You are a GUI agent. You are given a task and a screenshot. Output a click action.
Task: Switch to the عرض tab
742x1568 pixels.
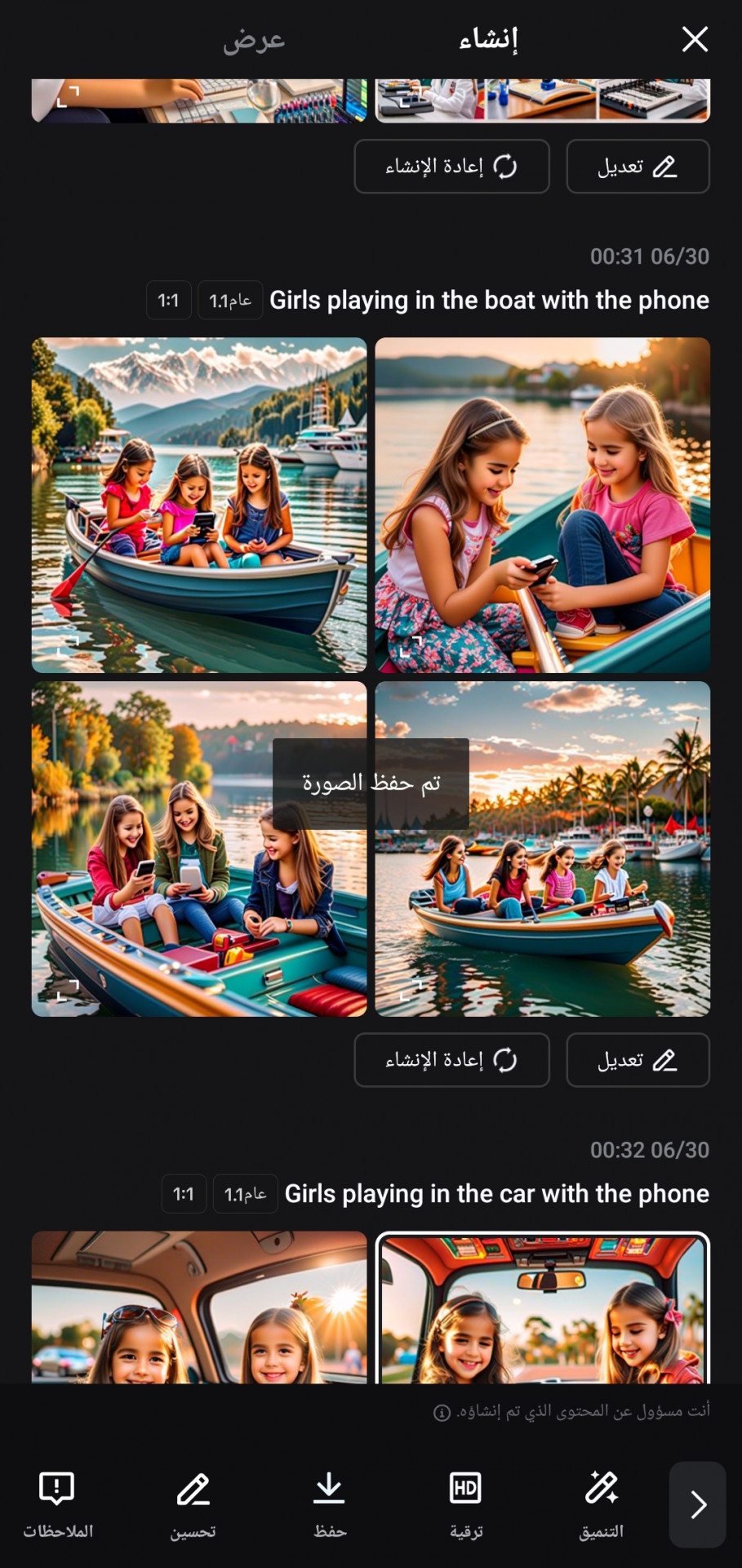(x=254, y=39)
